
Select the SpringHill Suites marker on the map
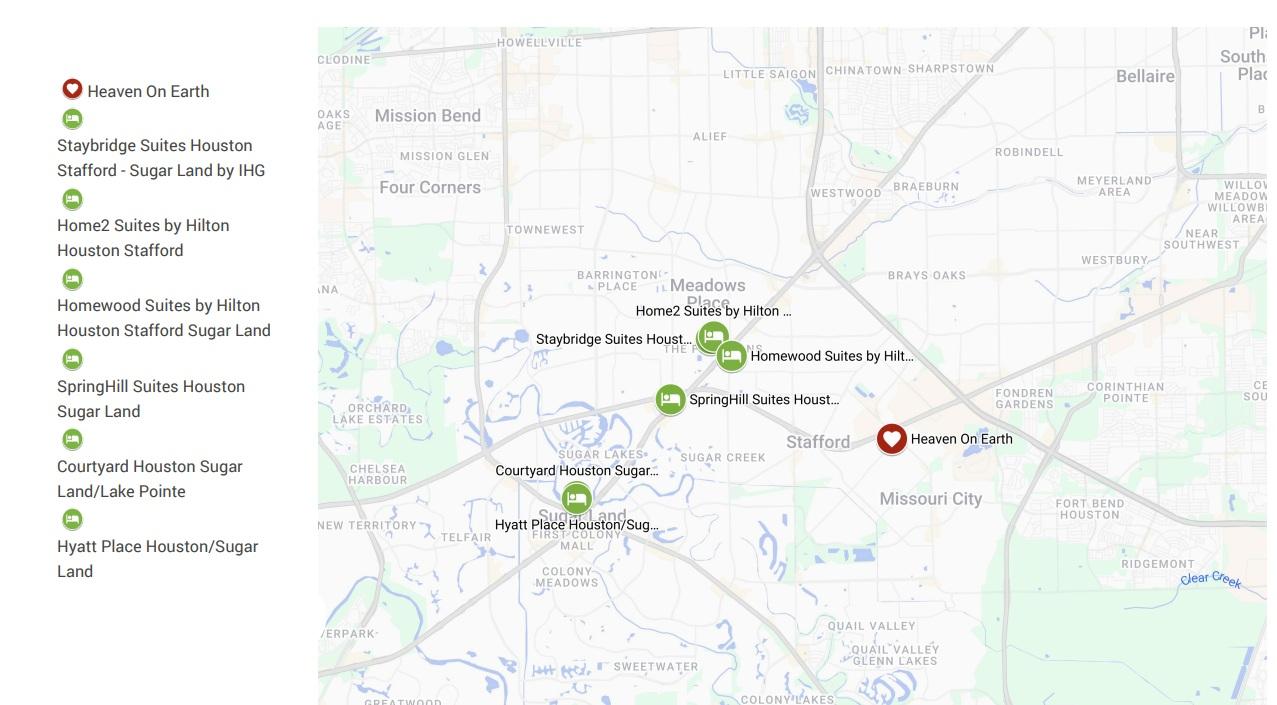pyautogui.click(x=670, y=400)
